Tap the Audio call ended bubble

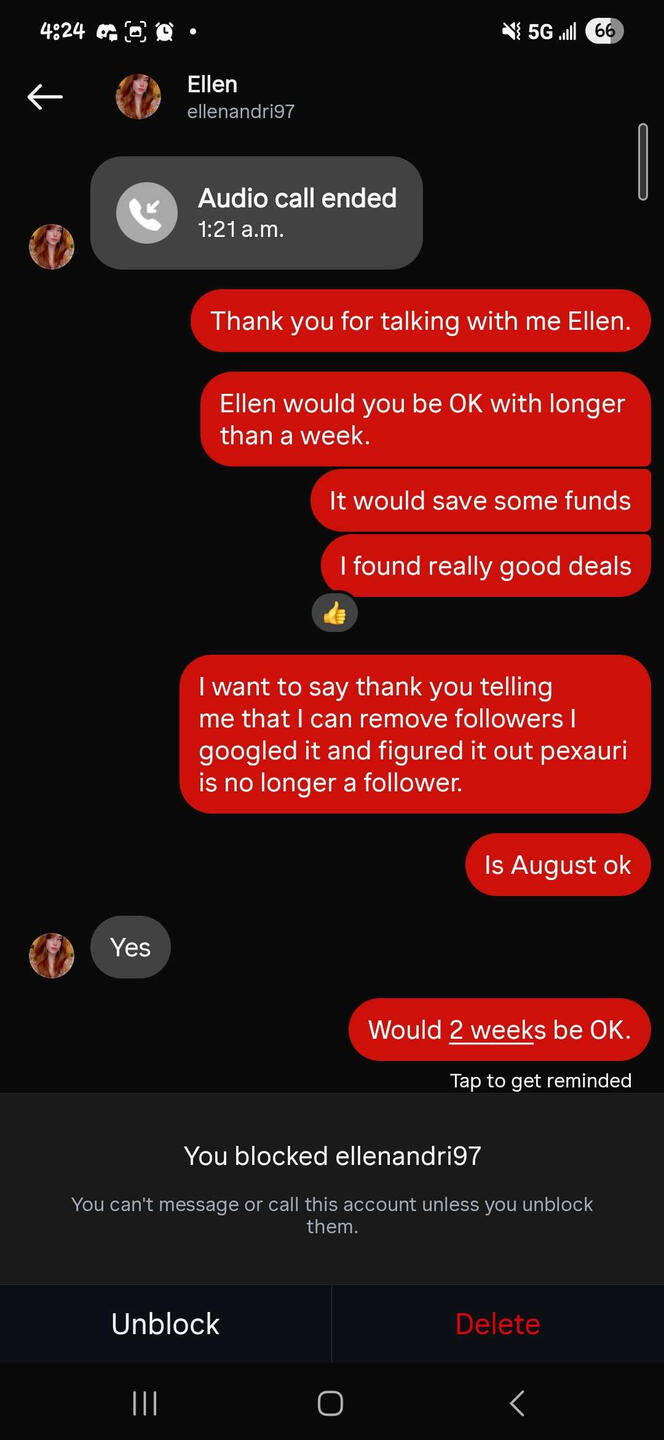[256, 213]
